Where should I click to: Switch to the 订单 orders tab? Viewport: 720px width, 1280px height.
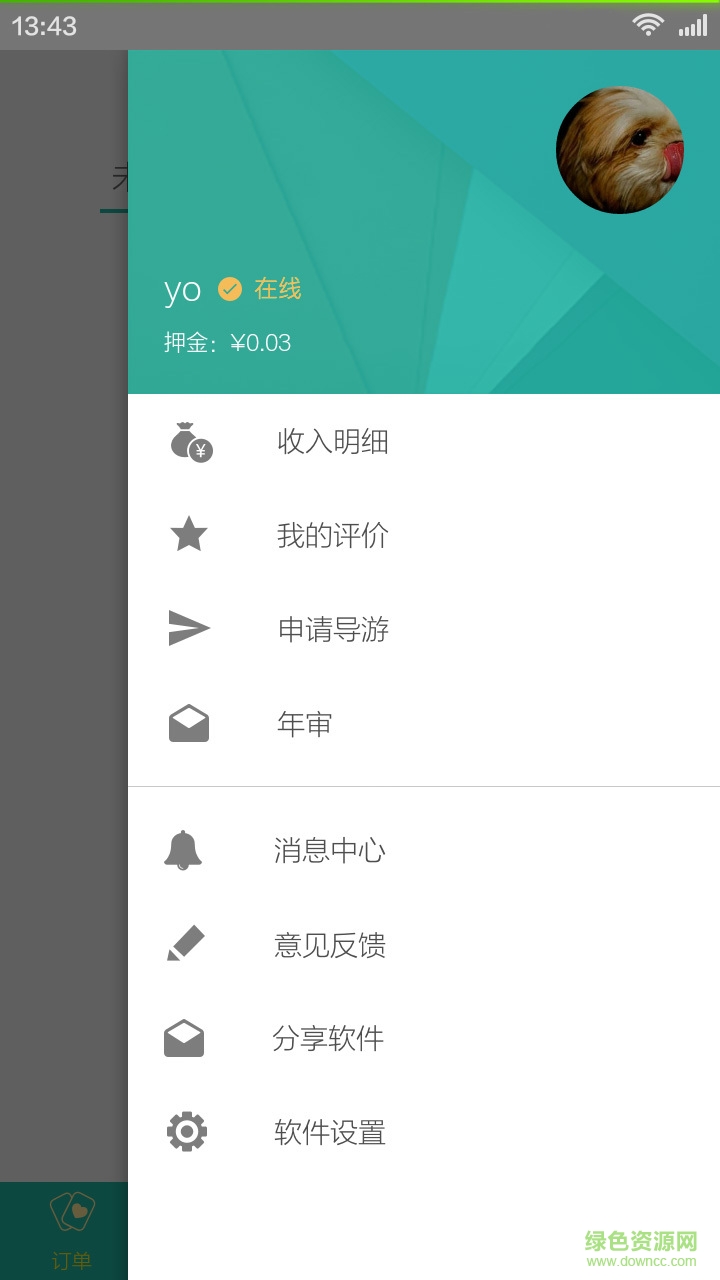[x=71, y=1232]
